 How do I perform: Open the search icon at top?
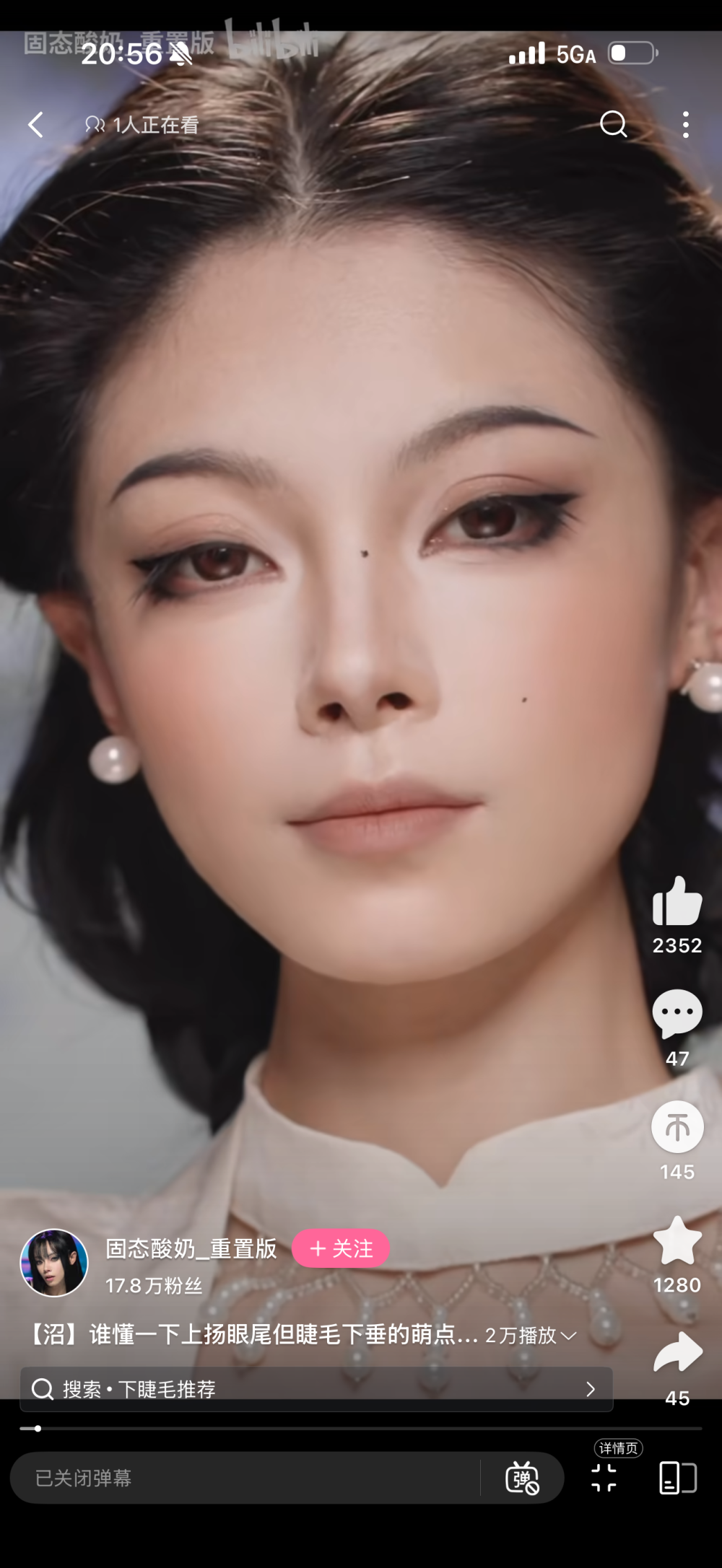pos(613,124)
